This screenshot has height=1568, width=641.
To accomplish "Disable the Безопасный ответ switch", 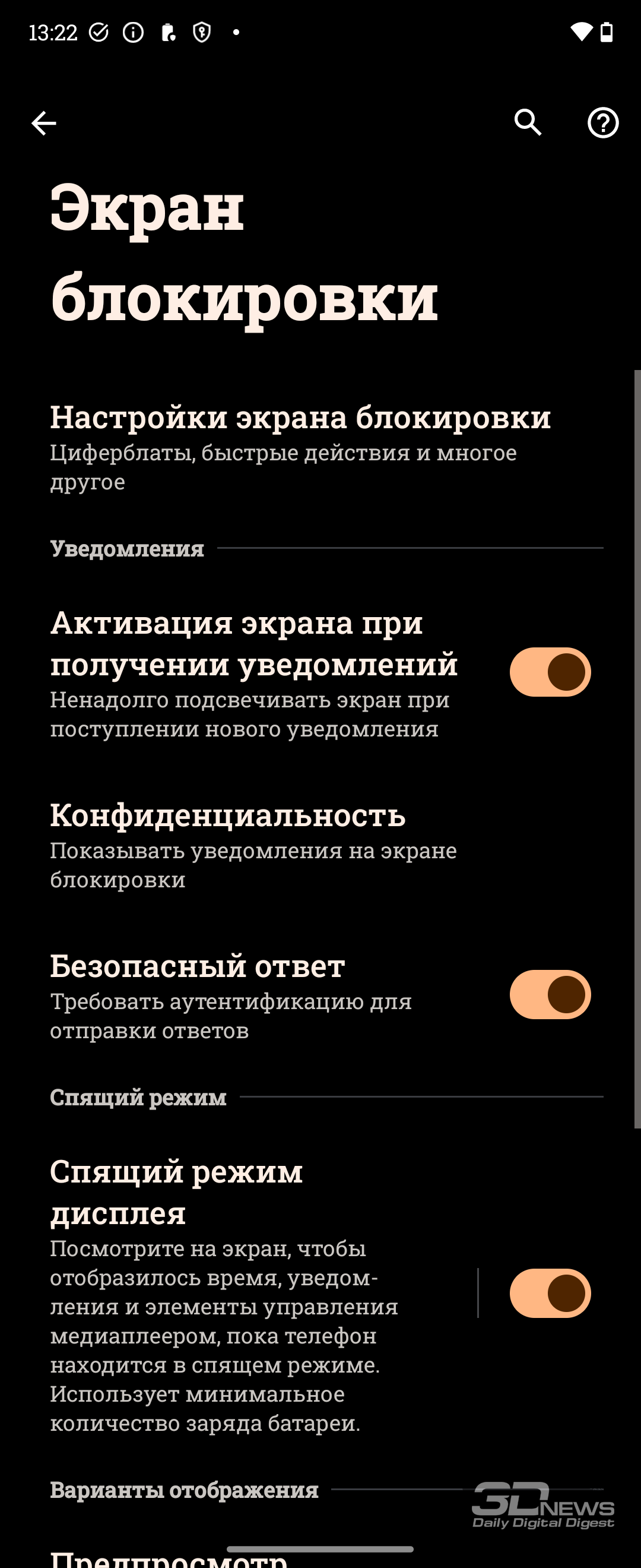I will pos(550,995).
